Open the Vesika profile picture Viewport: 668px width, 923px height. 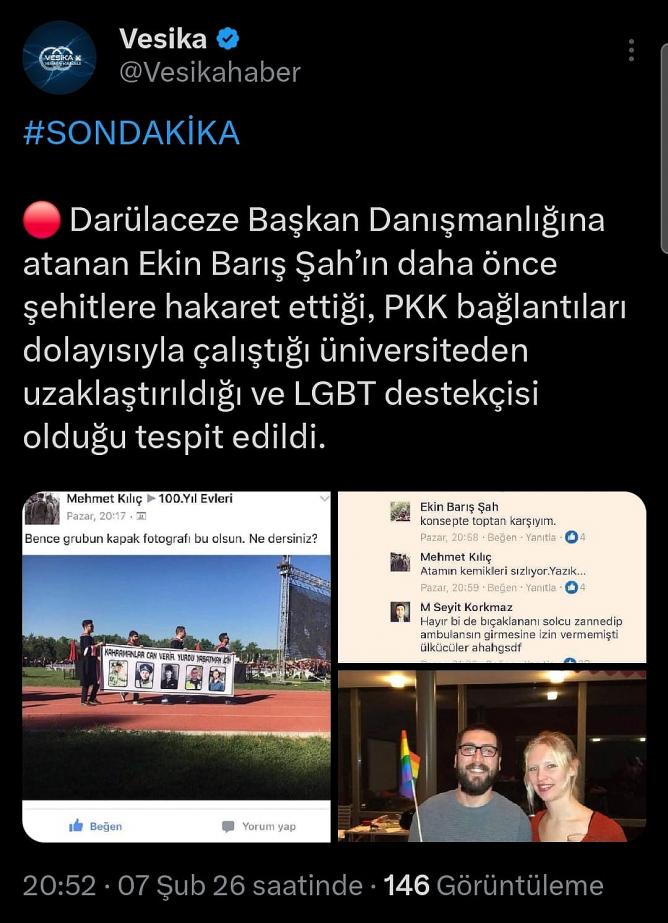pyautogui.click(x=59, y=57)
